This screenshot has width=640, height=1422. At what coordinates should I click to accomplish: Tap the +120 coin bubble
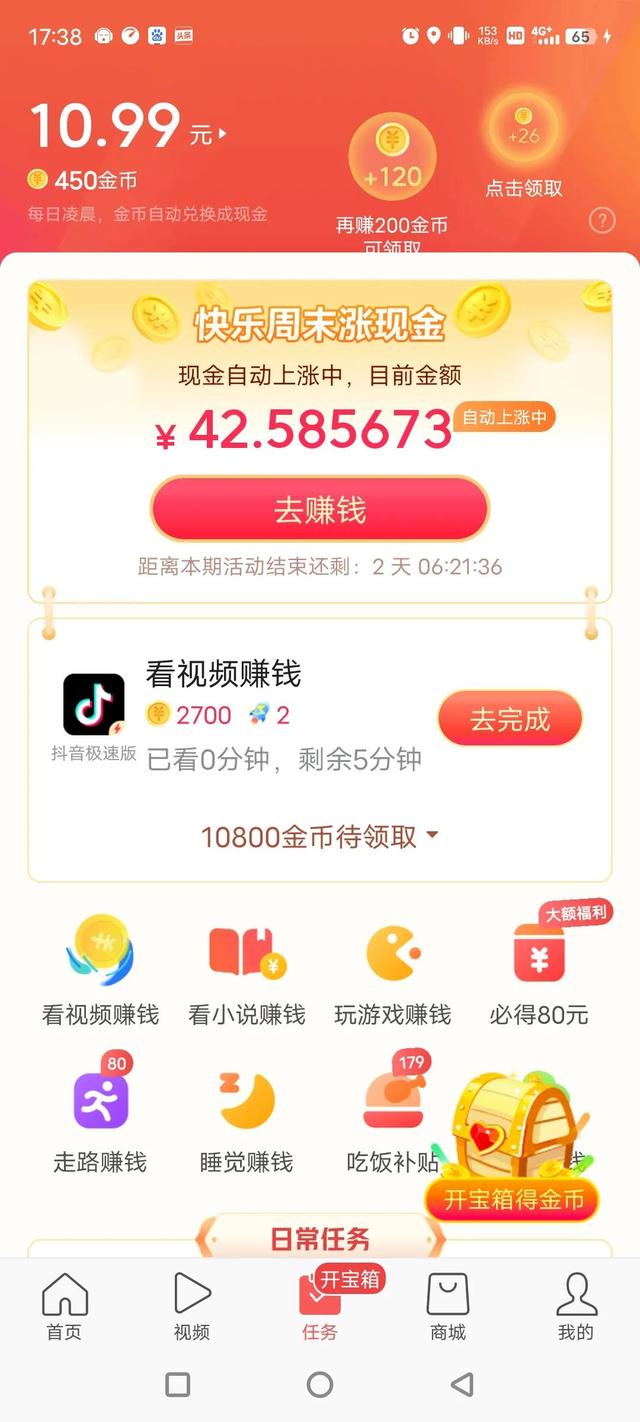click(392, 157)
